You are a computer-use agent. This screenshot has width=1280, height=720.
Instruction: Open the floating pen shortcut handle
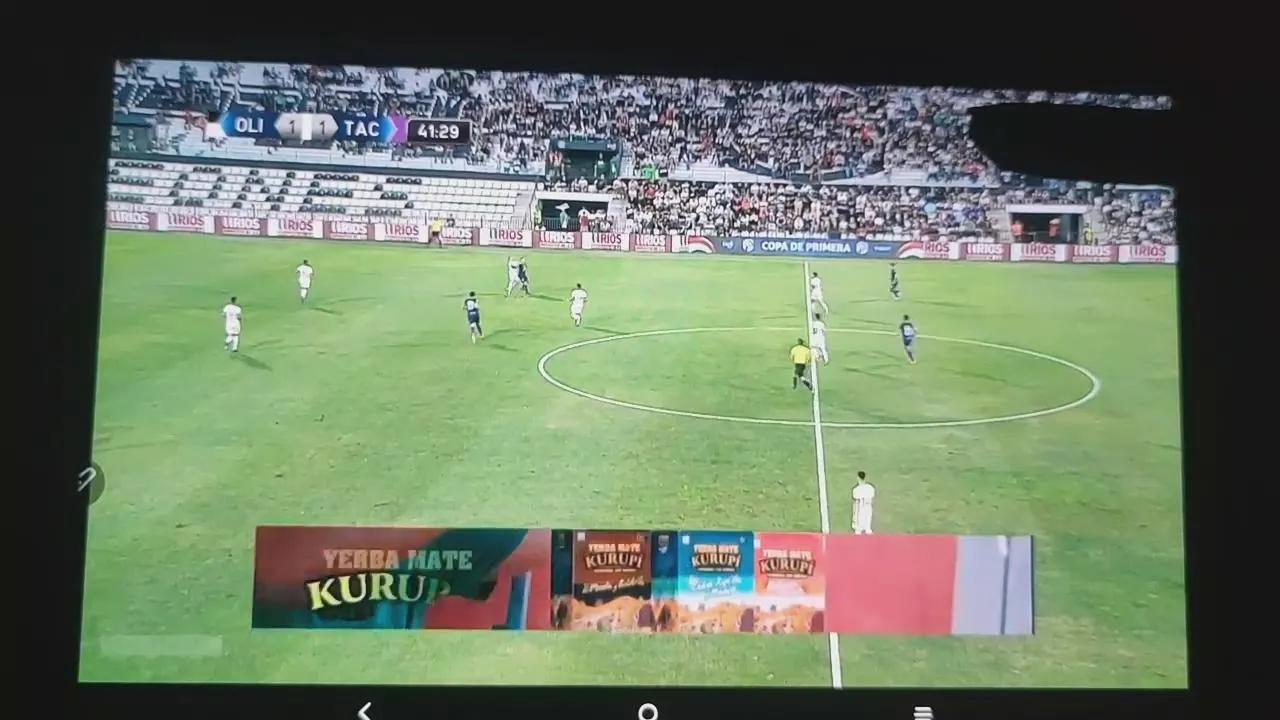(x=88, y=481)
